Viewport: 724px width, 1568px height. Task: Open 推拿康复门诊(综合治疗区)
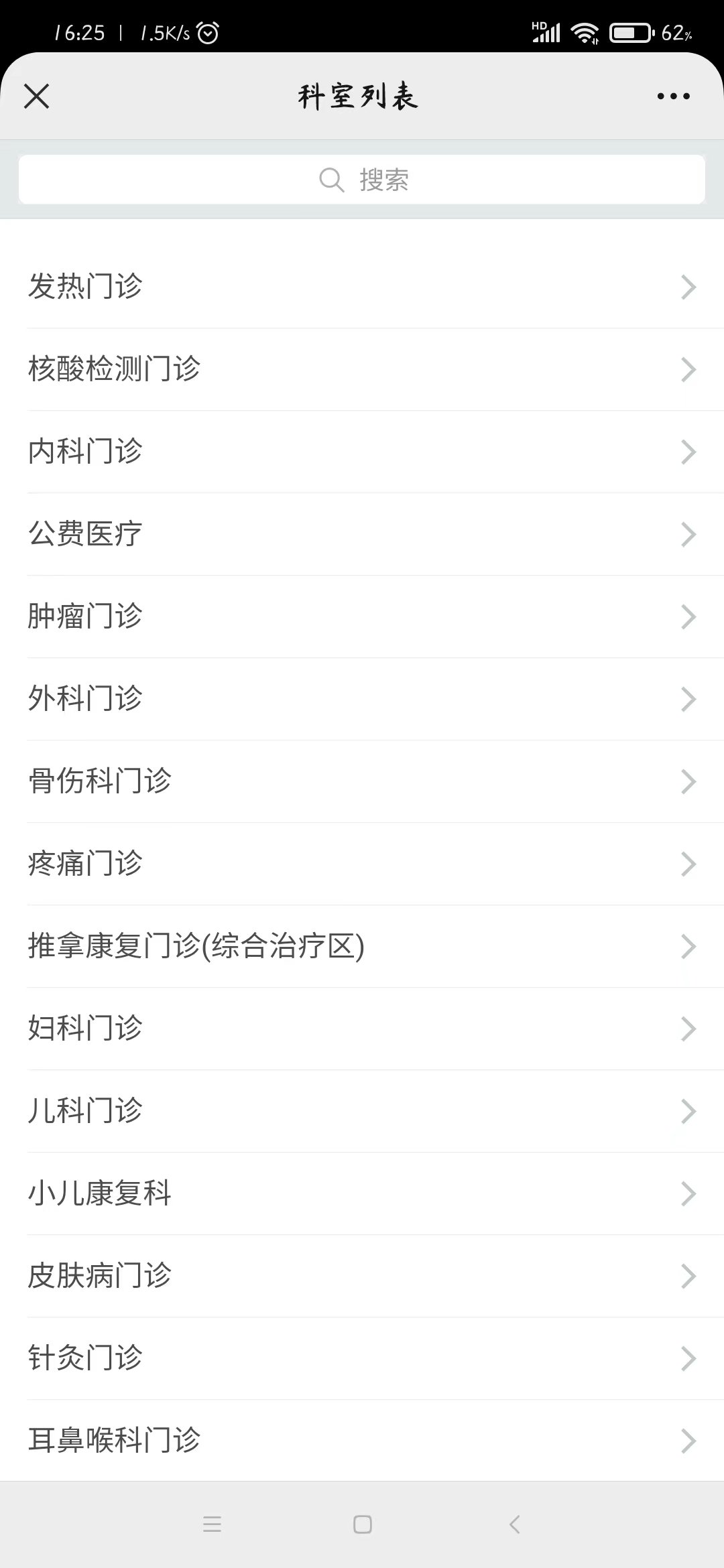tap(362, 946)
